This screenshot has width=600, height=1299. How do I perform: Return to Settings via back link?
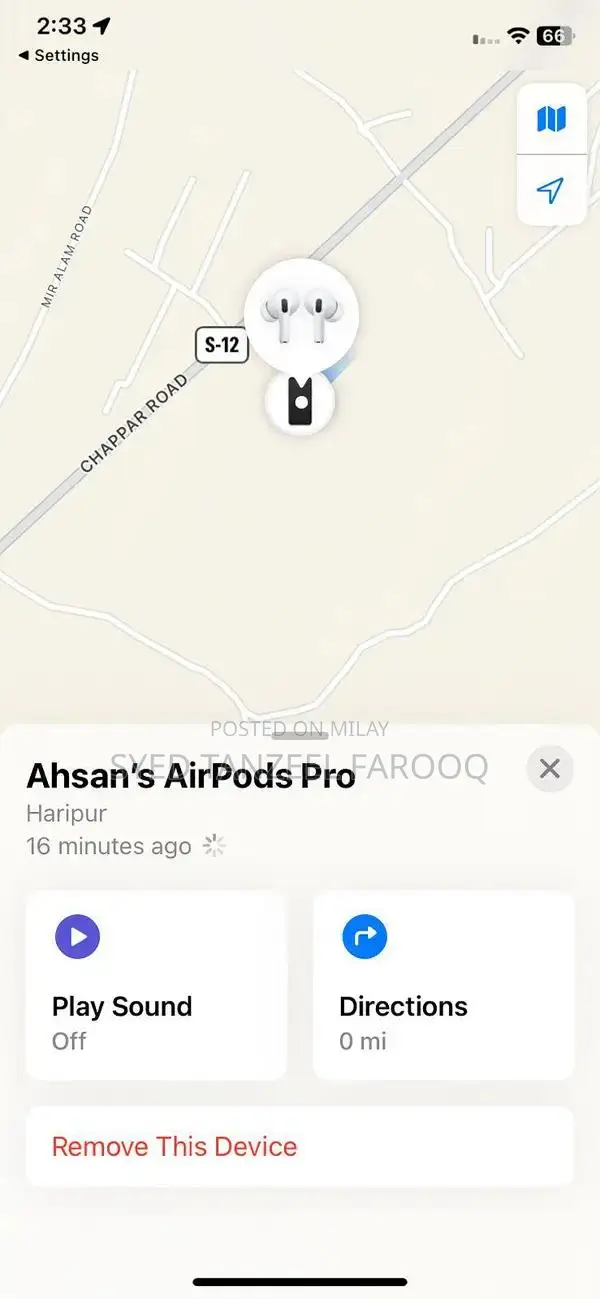pos(58,56)
